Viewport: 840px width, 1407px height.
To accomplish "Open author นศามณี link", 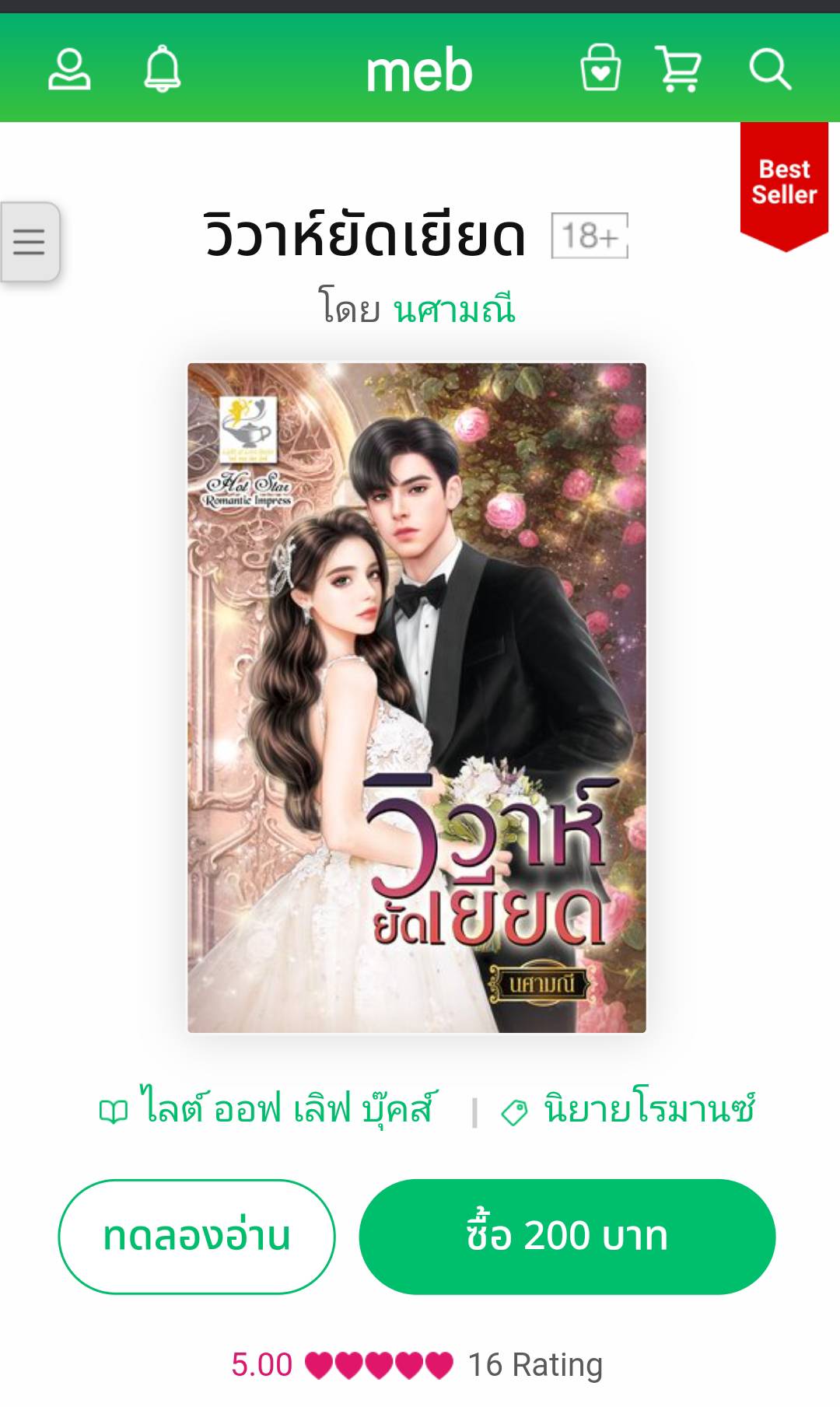I will (454, 309).
